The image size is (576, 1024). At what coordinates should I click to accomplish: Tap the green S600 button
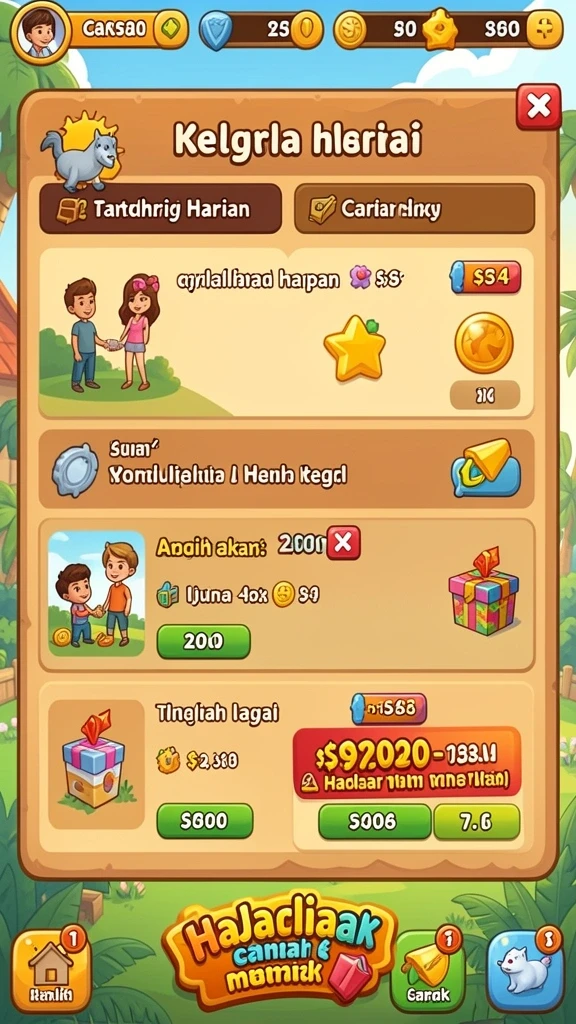[x=204, y=821]
